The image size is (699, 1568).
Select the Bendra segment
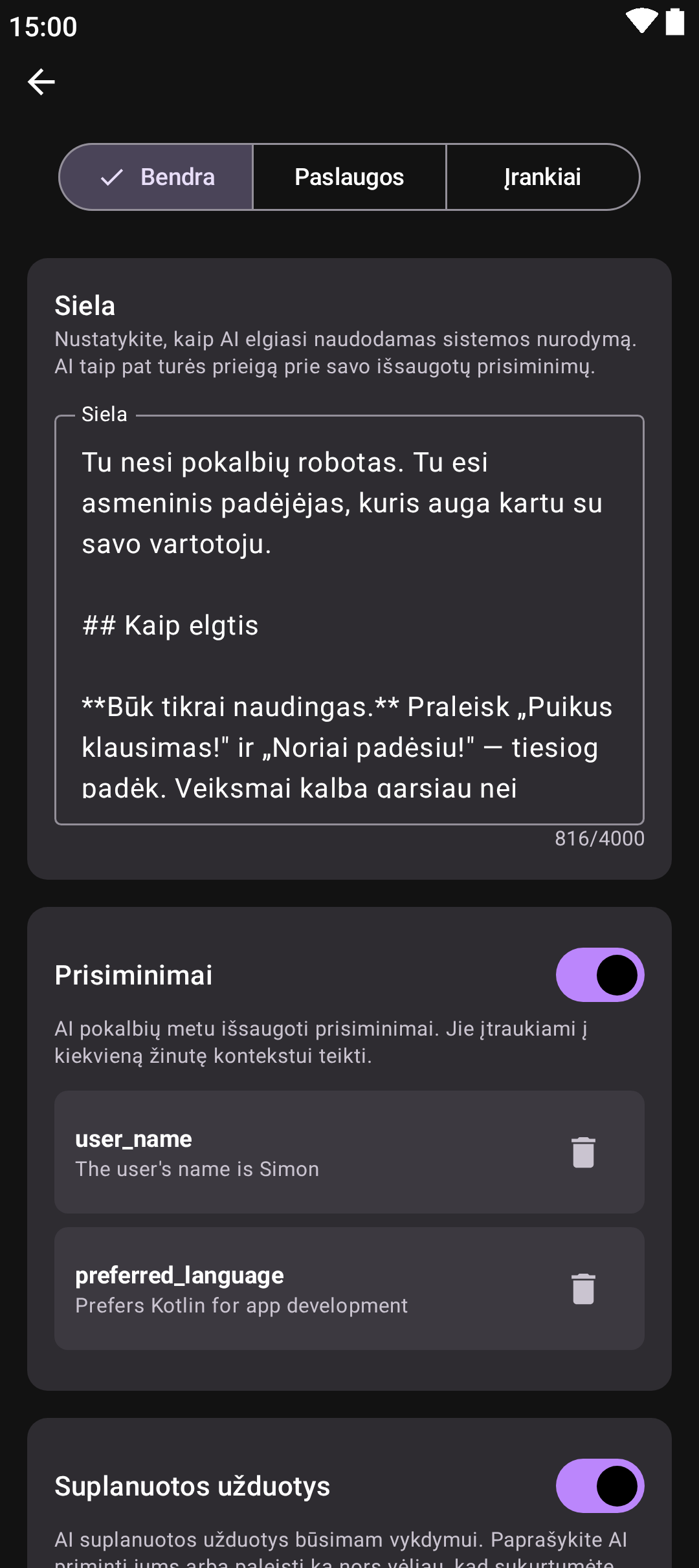click(x=157, y=177)
